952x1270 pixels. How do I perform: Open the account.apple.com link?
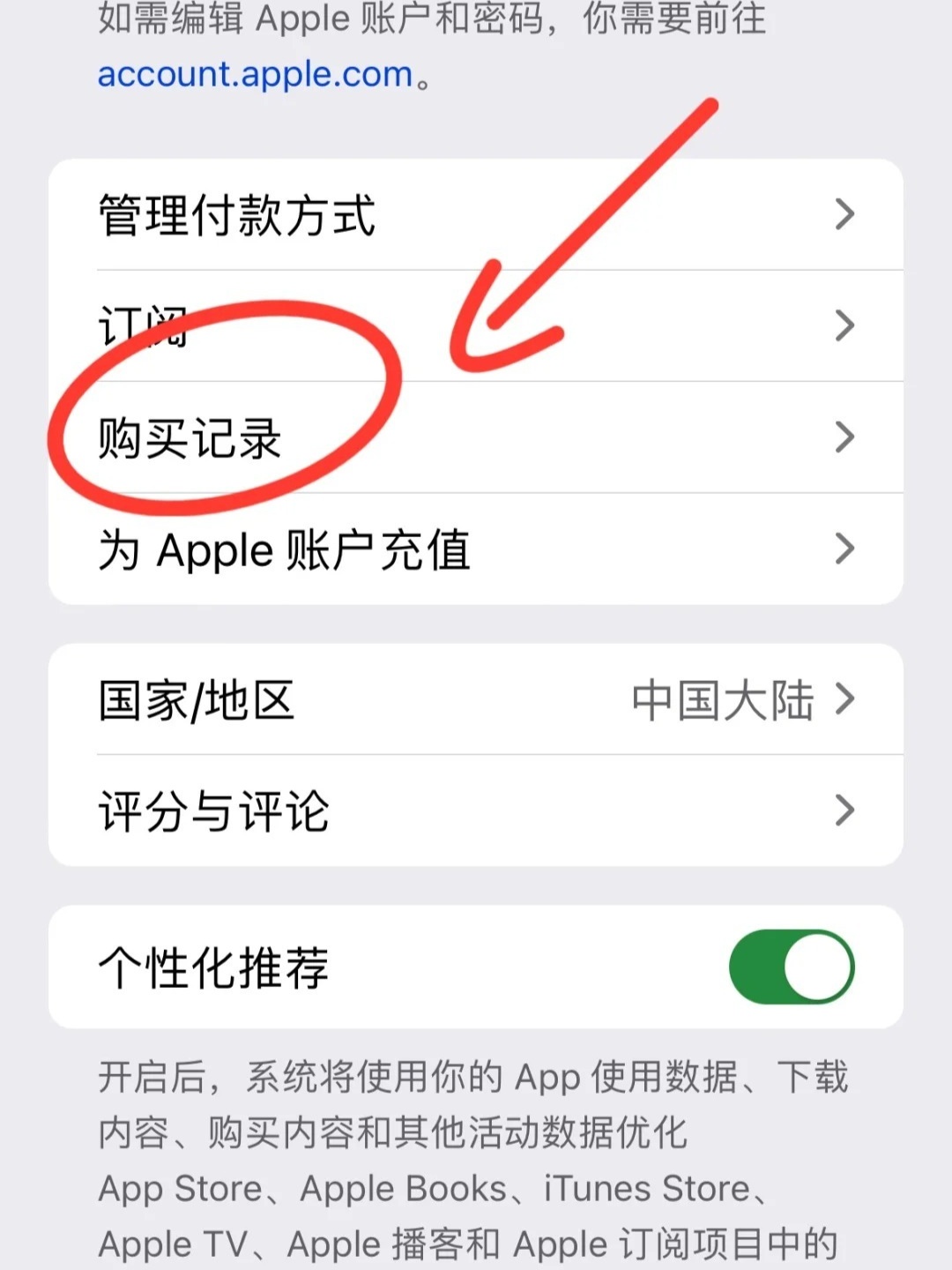(x=255, y=75)
